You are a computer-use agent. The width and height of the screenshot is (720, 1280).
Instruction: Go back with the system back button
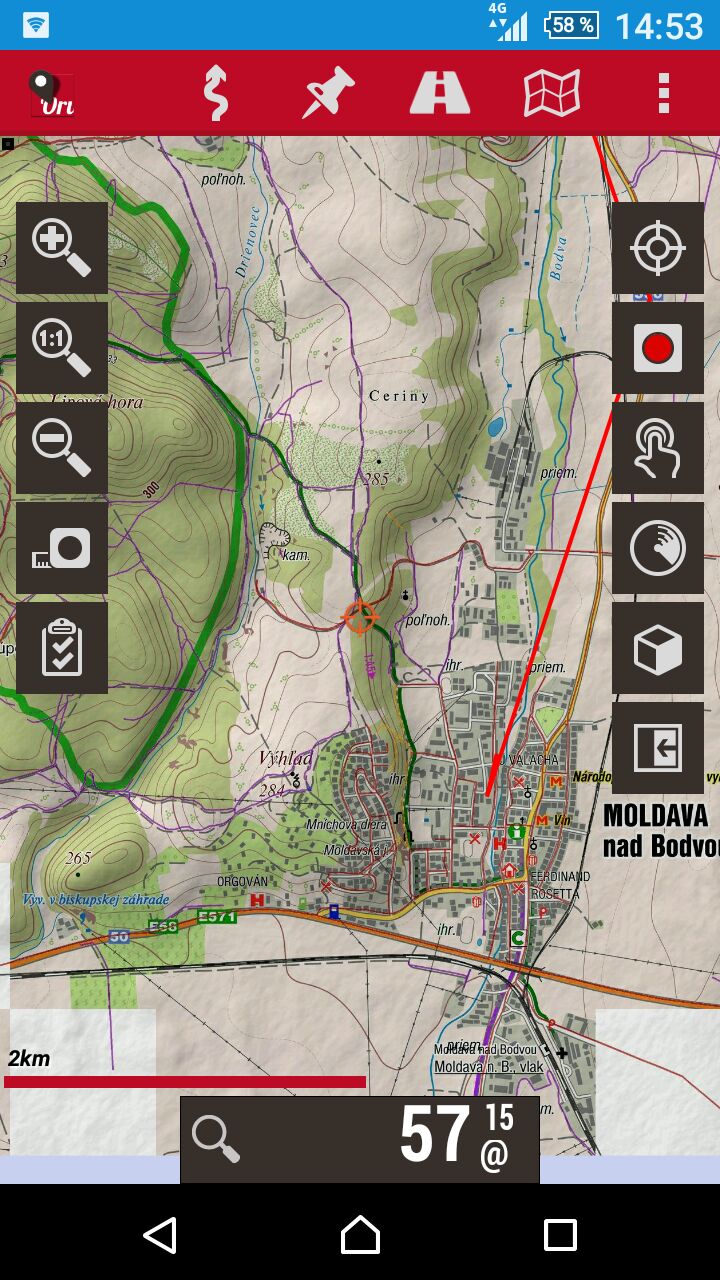[x=160, y=1235]
